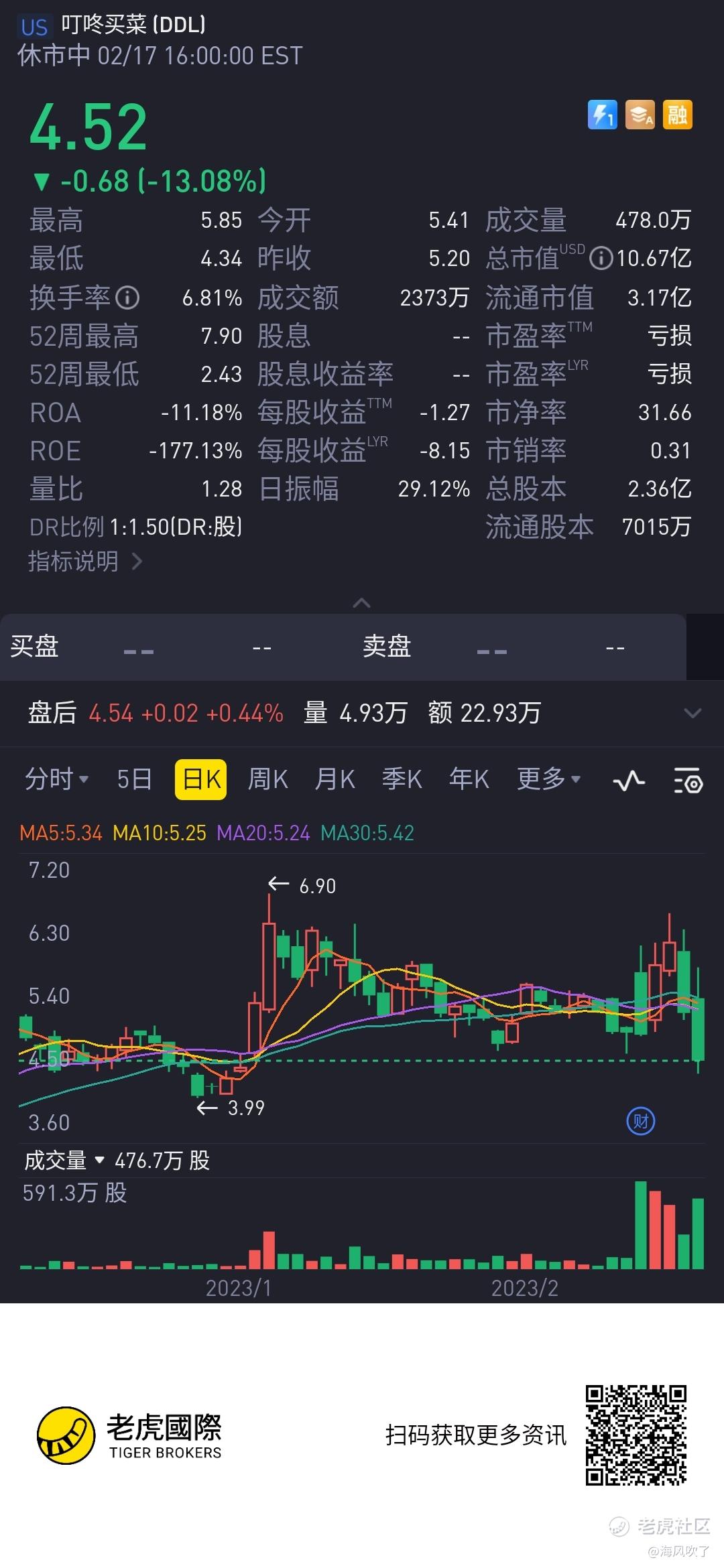Open 指标说明 indicator explanation
Image resolution: width=724 pixels, height=1568 pixels.
(x=85, y=562)
